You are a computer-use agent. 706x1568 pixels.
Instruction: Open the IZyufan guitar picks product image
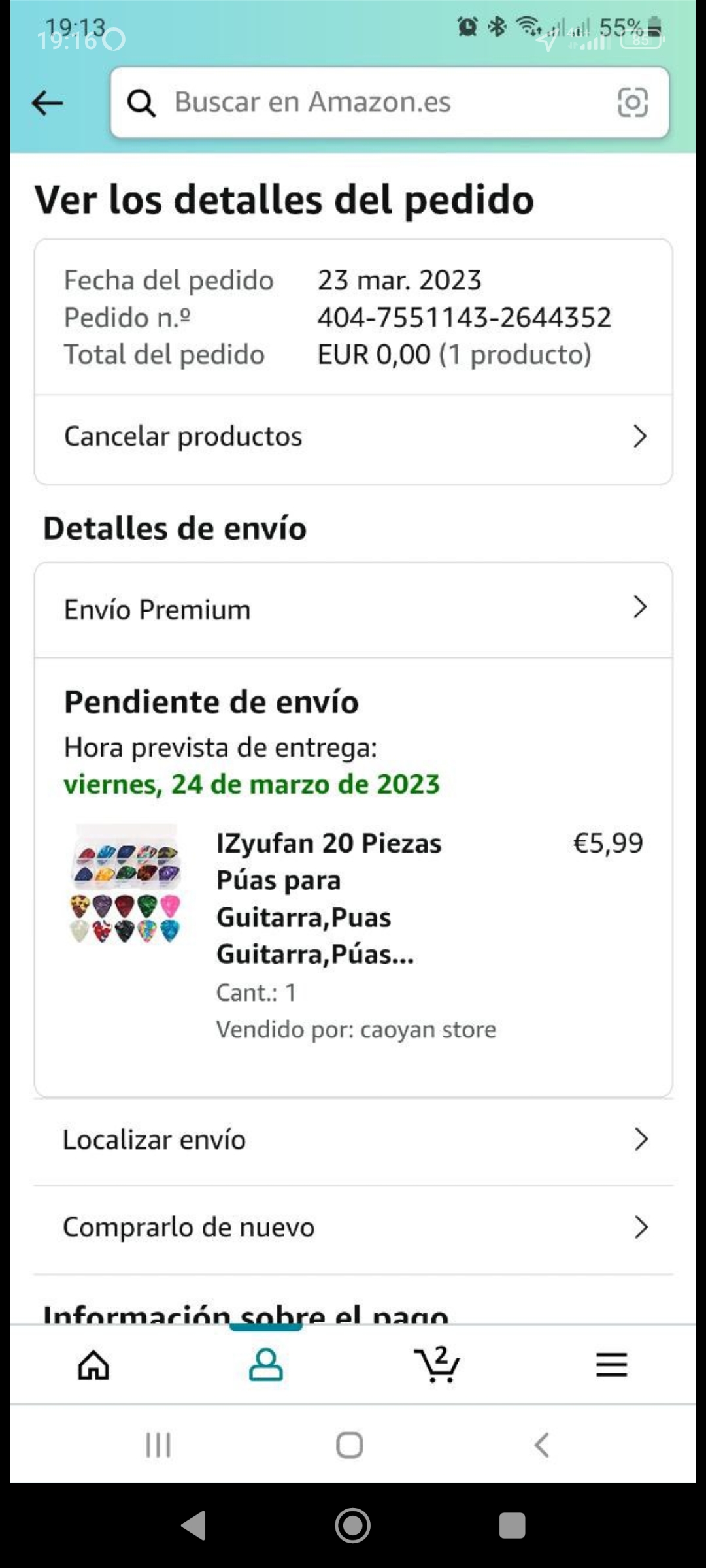[x=125, y=885]
